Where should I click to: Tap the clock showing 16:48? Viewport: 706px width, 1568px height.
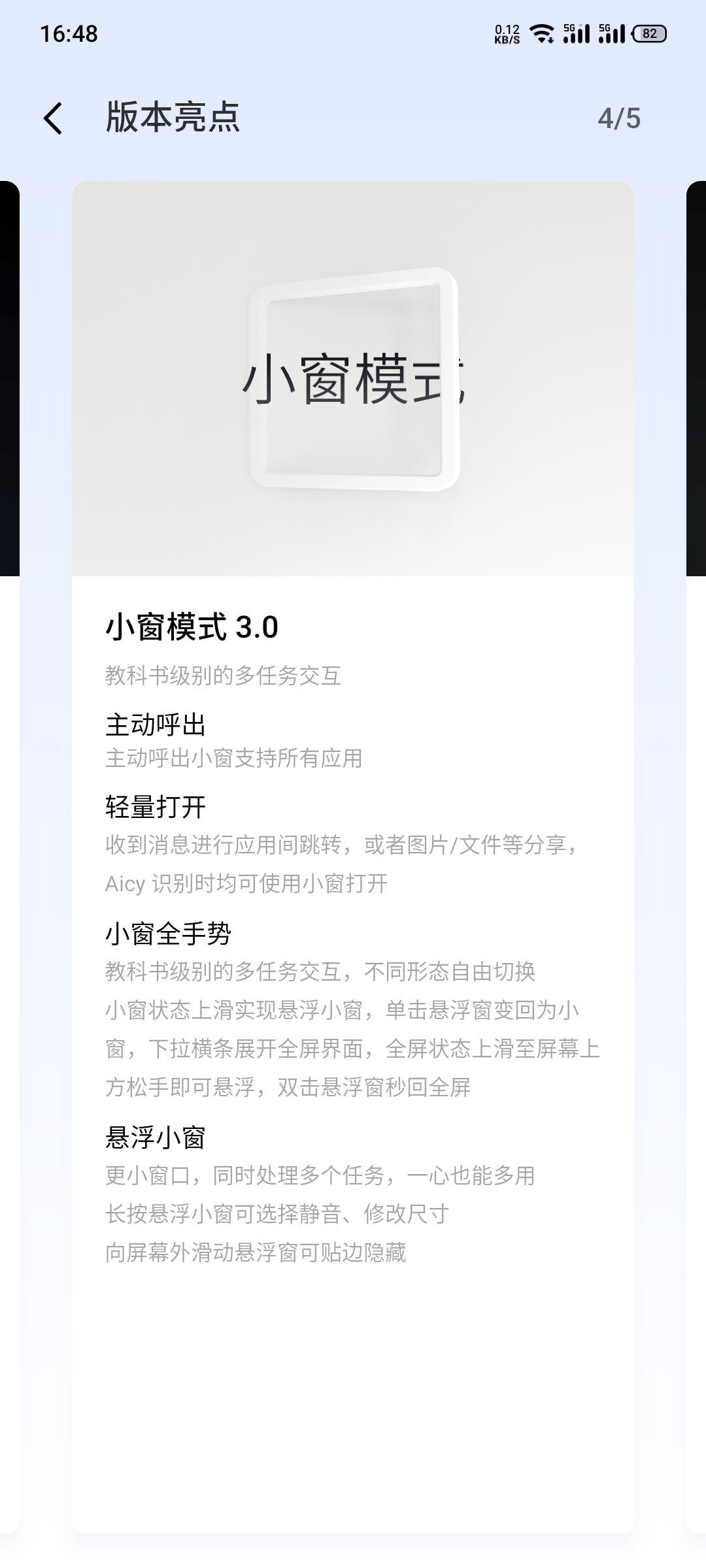click(69, 31)
